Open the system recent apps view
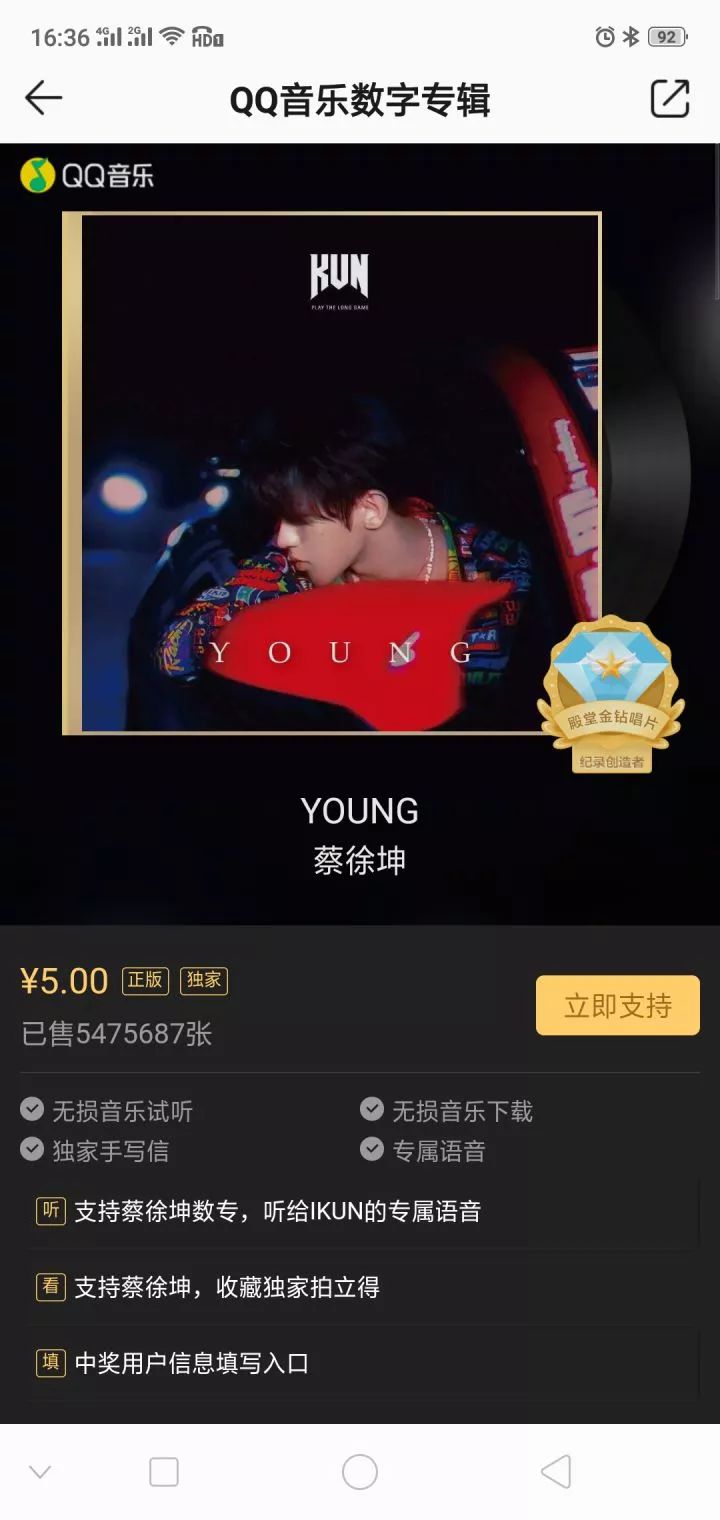720x1520 pixels. (164, 1472)
